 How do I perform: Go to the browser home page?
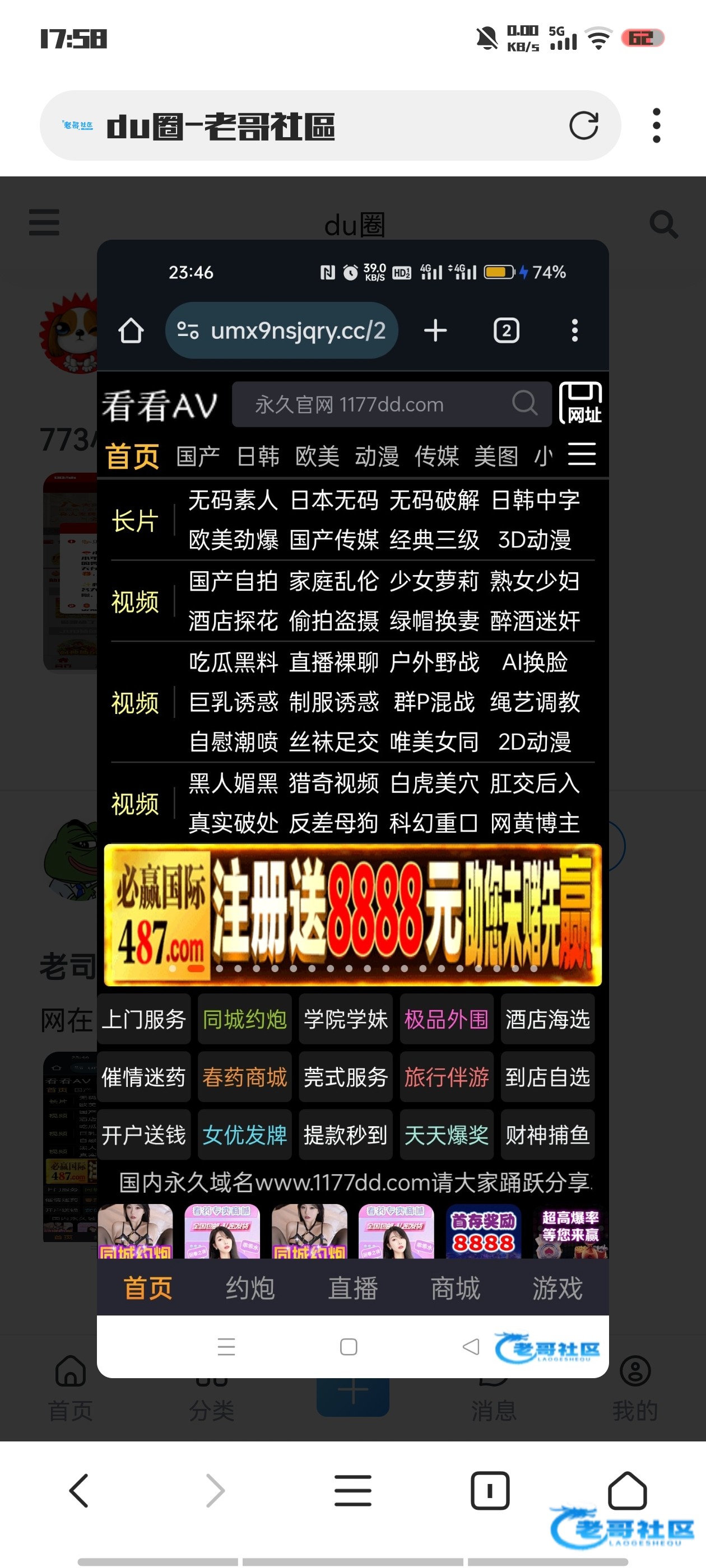[627, 1490]
